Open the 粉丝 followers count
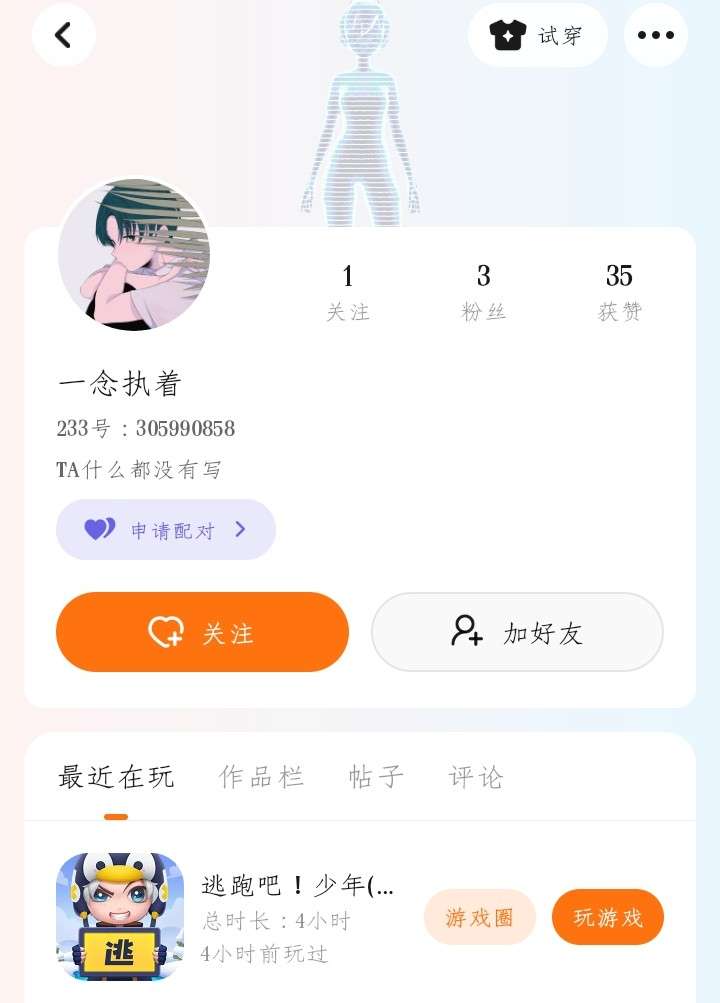Viewport: 720px width, 1003px height. 484,291
